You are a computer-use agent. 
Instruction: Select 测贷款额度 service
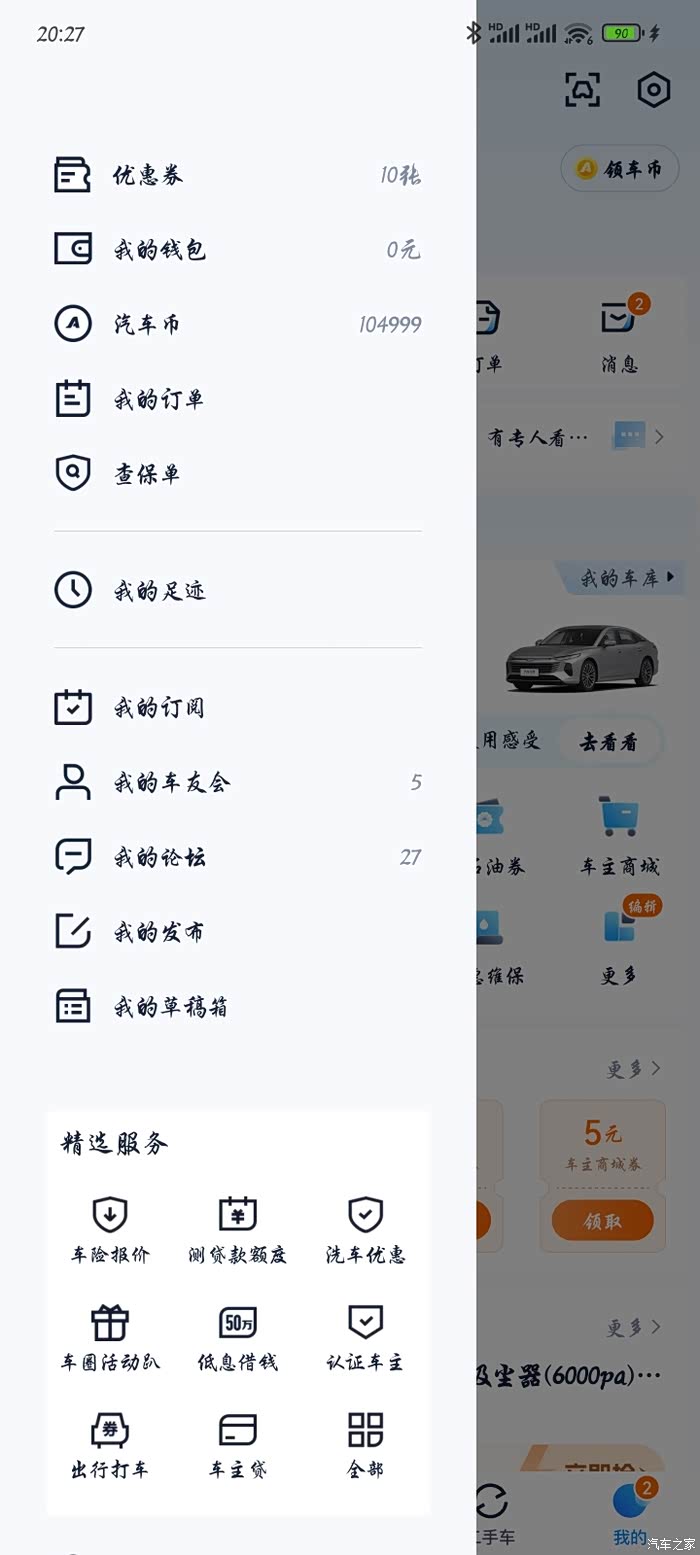(x=238, y=1230)
